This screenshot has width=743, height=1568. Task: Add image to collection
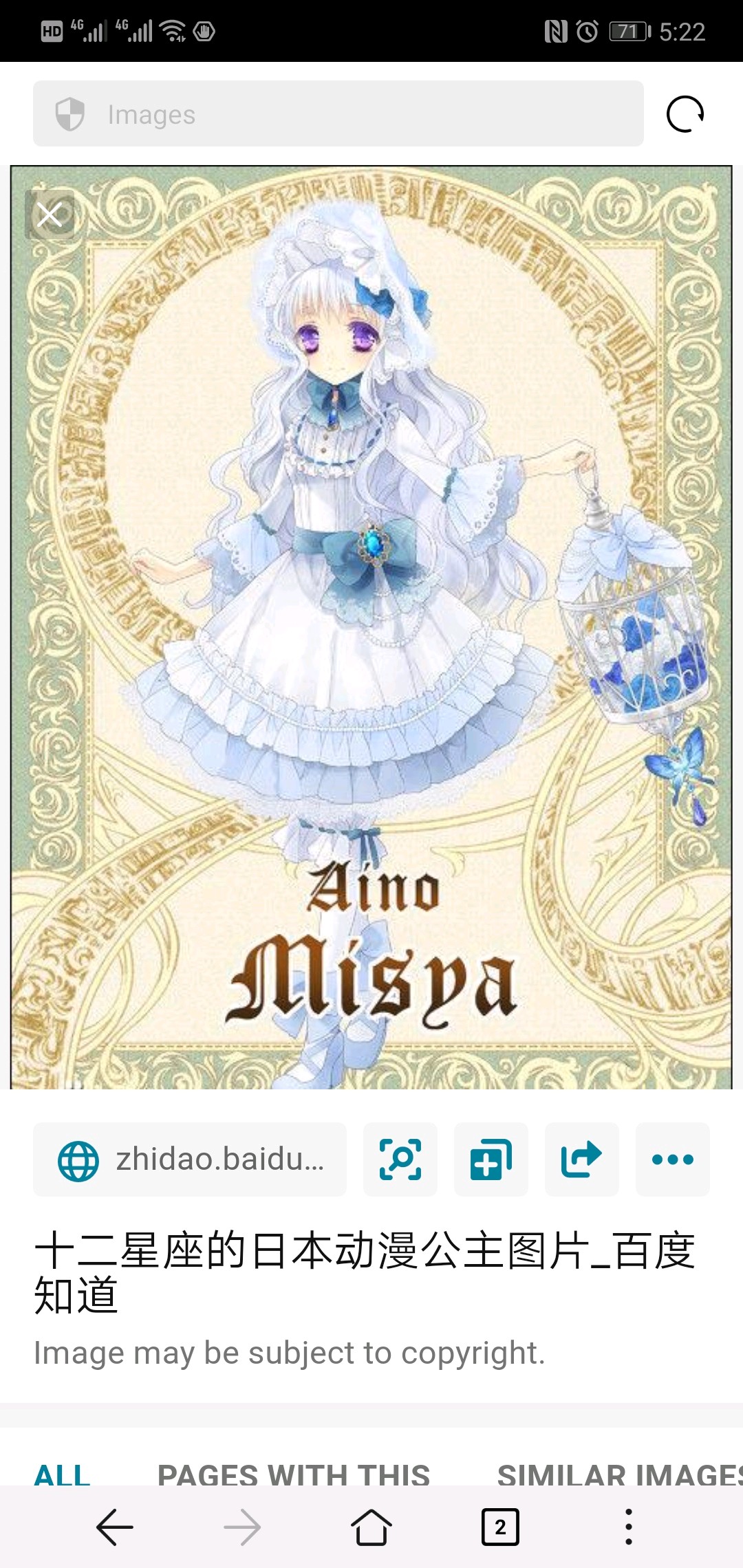pos(491,1159)
